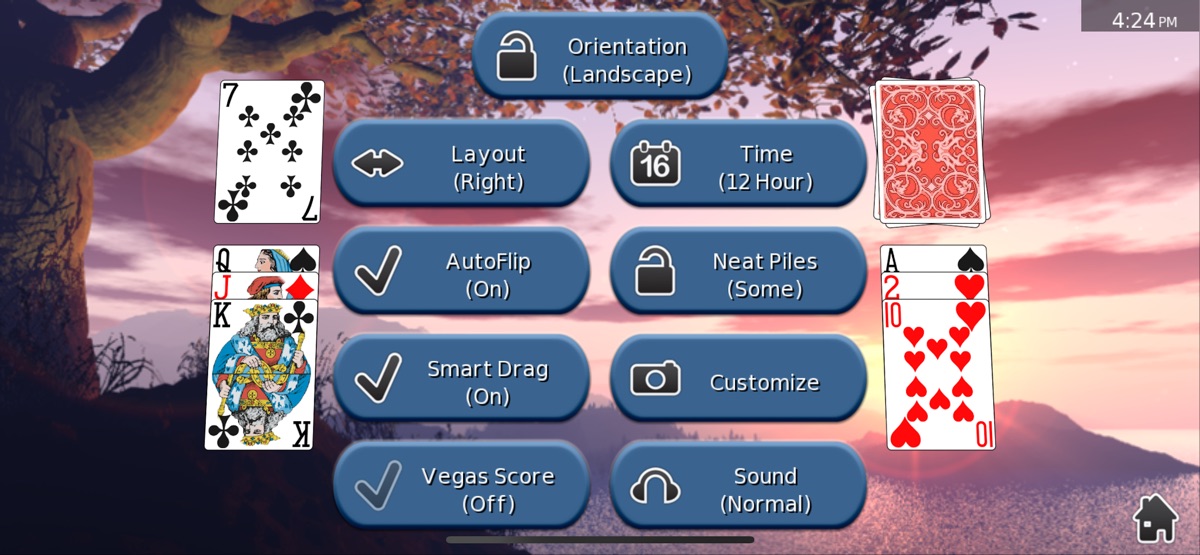Change the Sound (Normal) setting
Image resolution: width=1200 pixels, height=555 pixels.
[738, 489]
